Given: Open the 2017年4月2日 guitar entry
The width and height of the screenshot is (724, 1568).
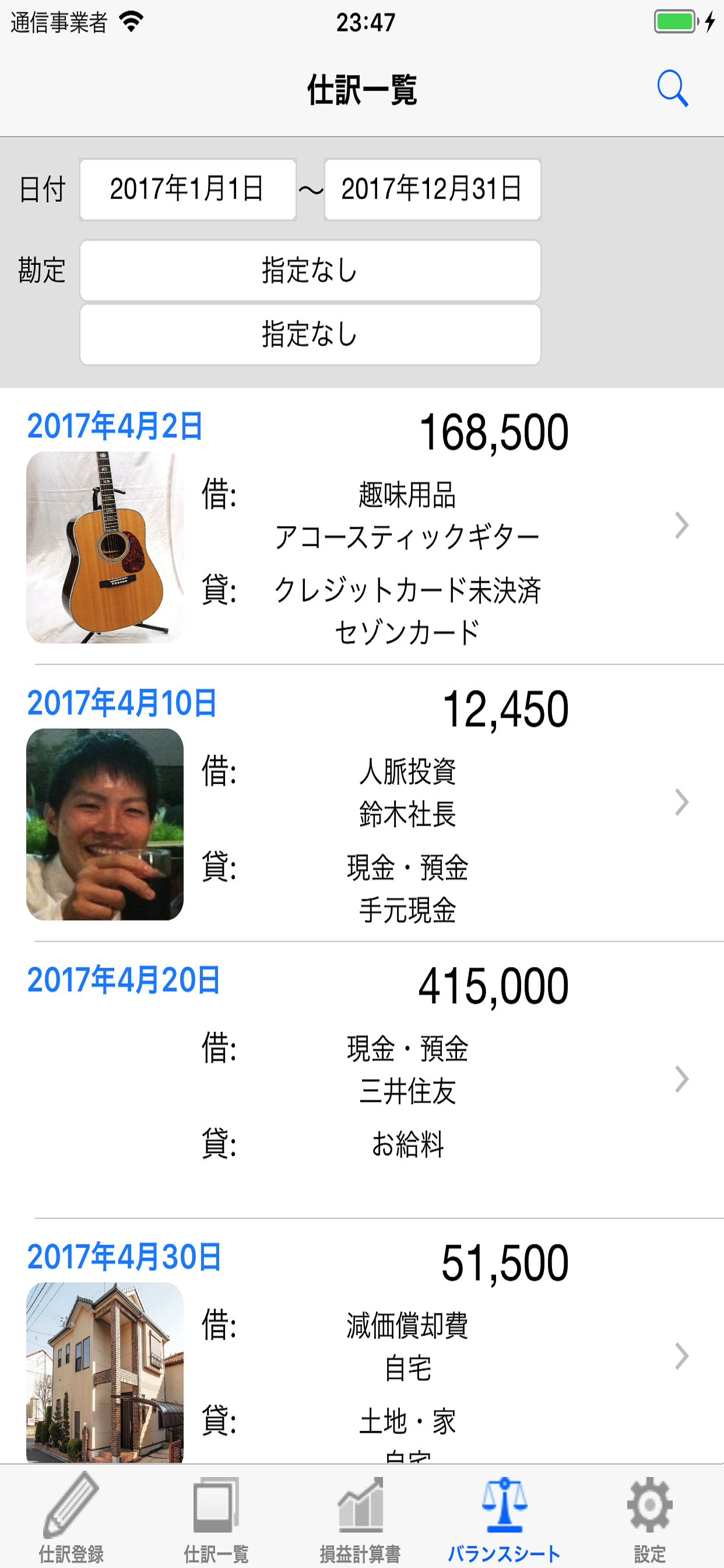Looking at the screenshot, I should tap(362, 526).
